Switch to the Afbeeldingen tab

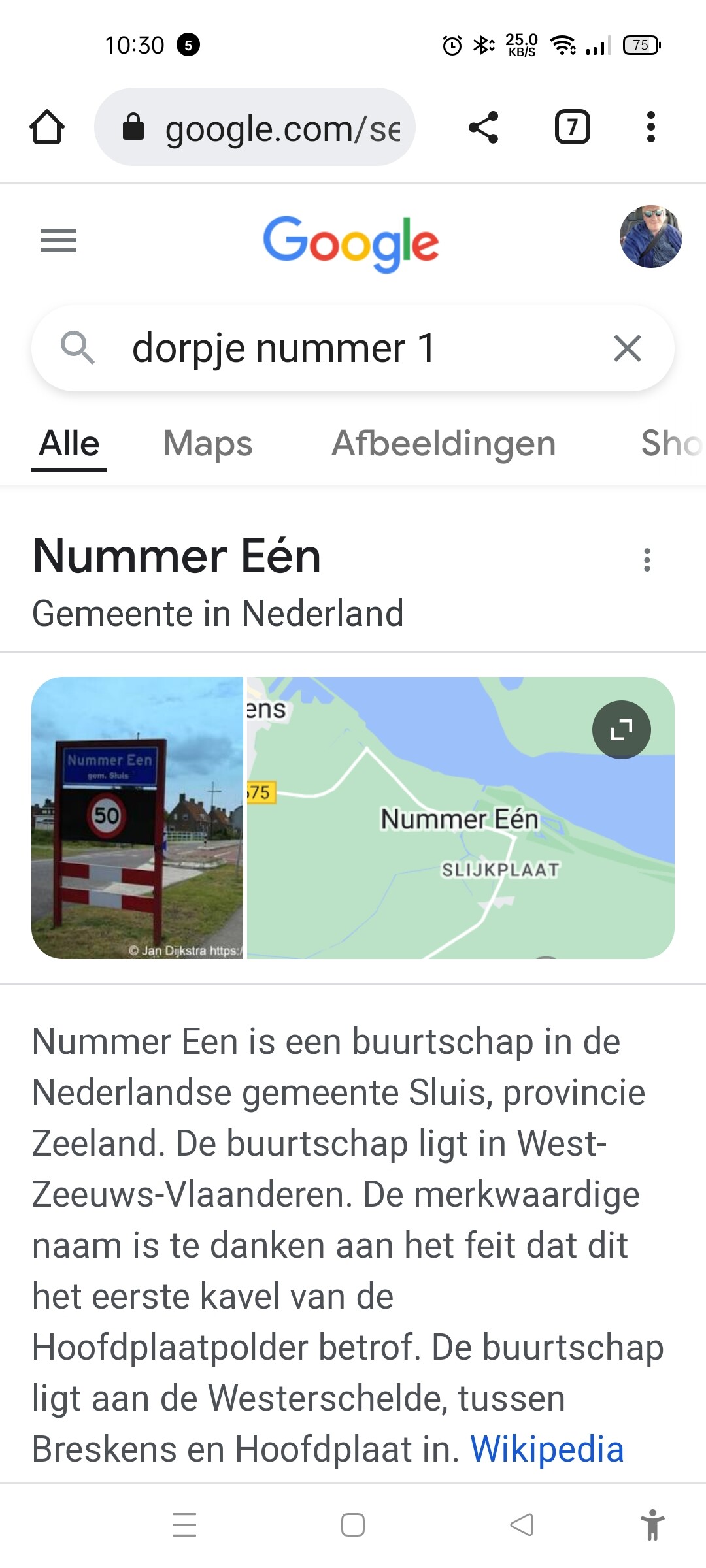click(x=444, y=444)
